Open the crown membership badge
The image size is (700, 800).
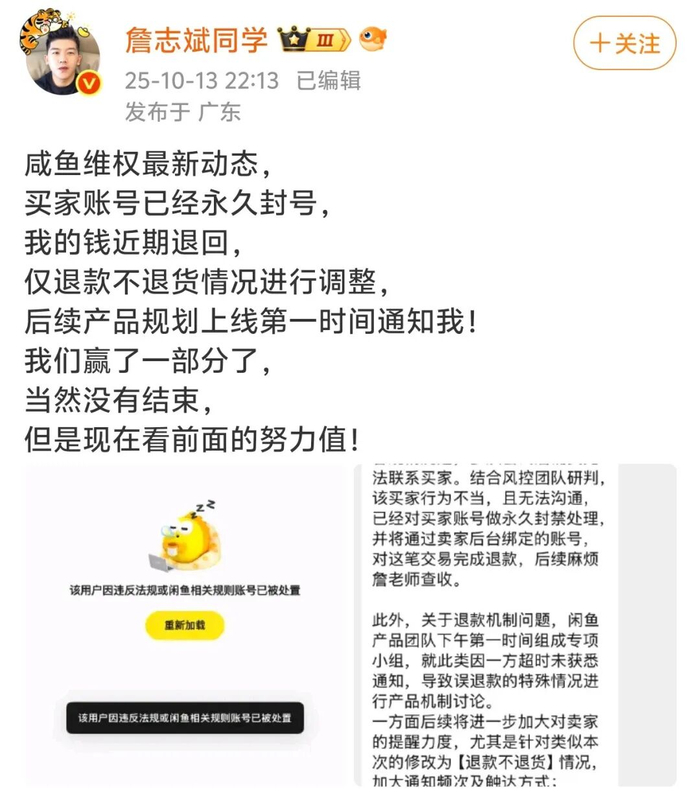click(x=314, y=39)
